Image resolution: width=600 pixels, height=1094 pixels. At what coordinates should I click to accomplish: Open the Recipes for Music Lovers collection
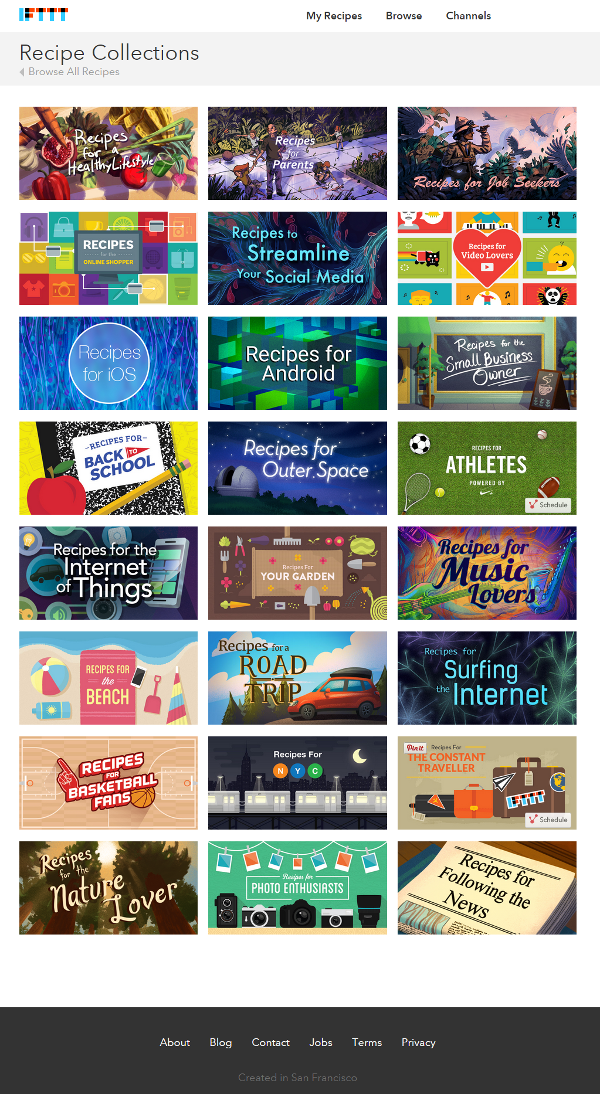487,573
